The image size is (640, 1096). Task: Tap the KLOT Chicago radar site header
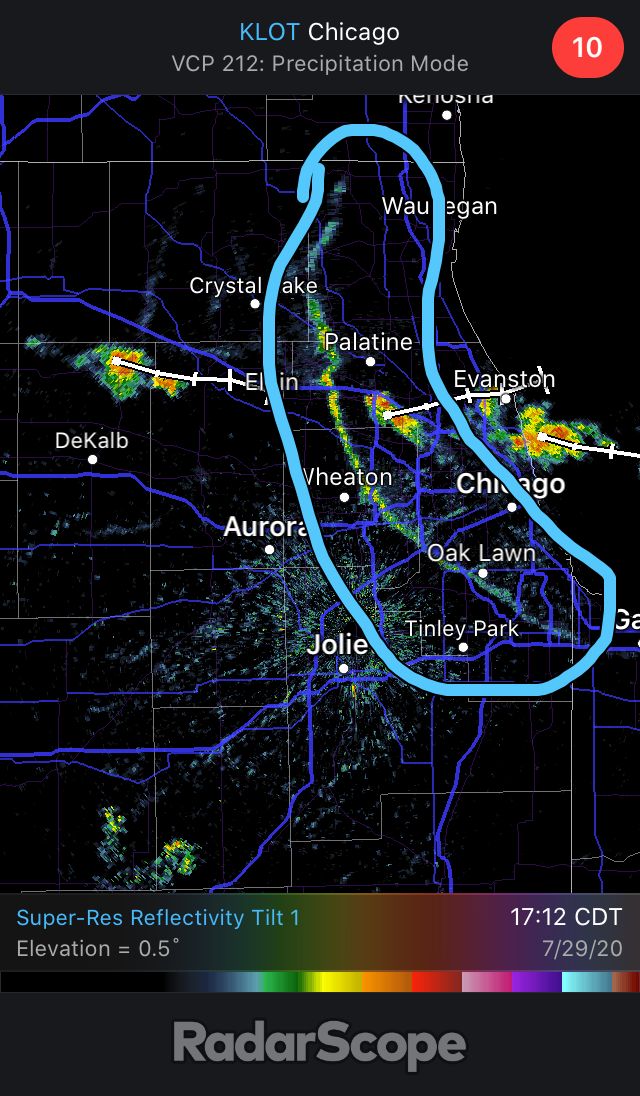click(x=319, y=32)
